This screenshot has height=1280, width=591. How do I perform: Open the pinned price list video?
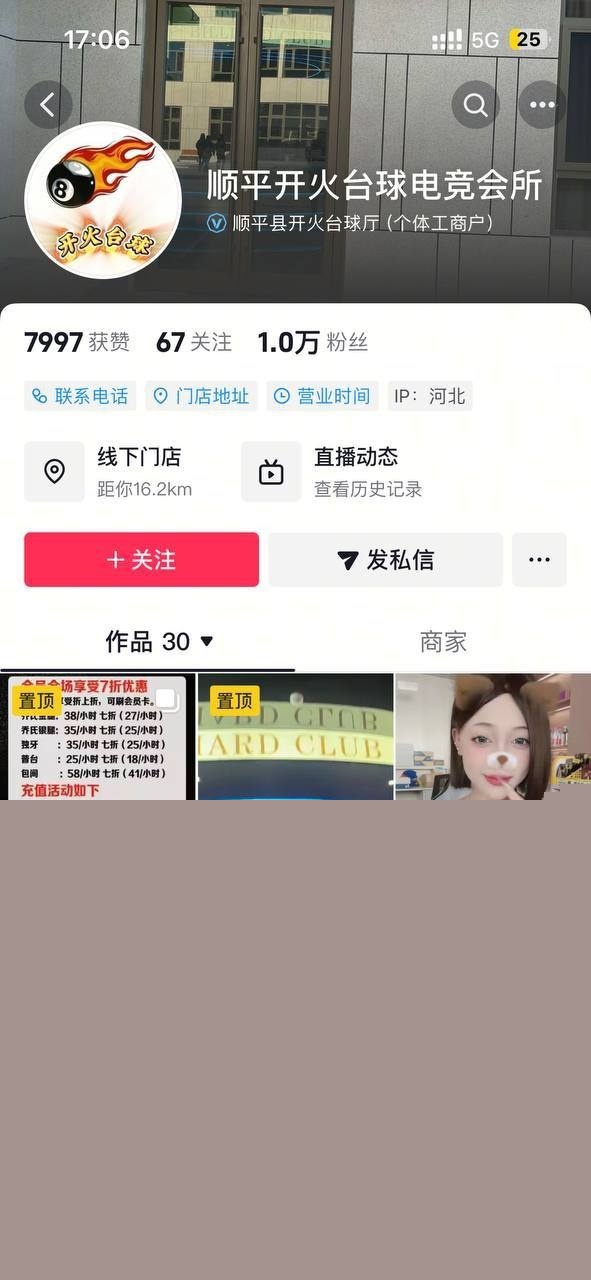point(97,737)
